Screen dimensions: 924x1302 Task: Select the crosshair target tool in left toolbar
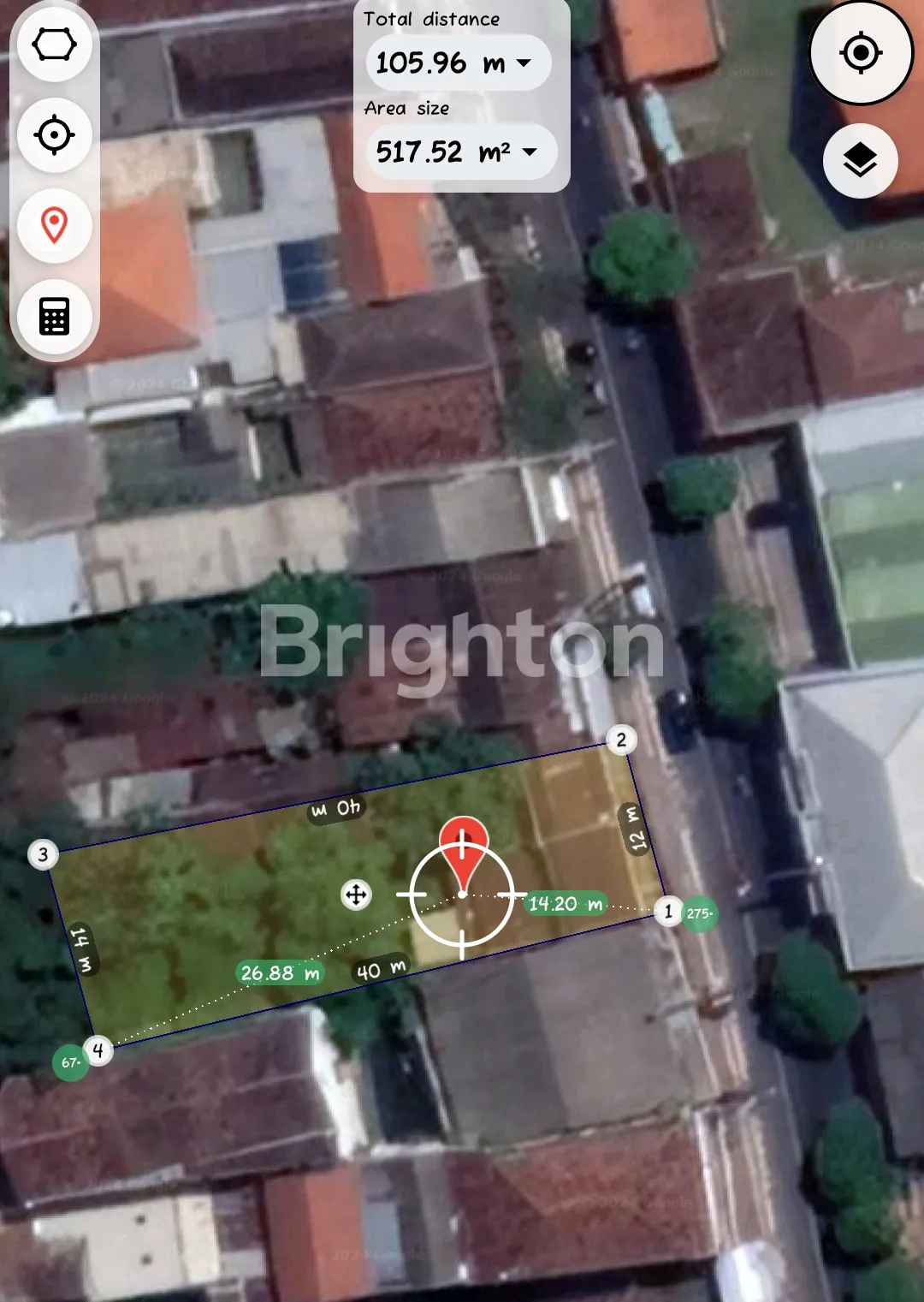(x=54, y=135)
